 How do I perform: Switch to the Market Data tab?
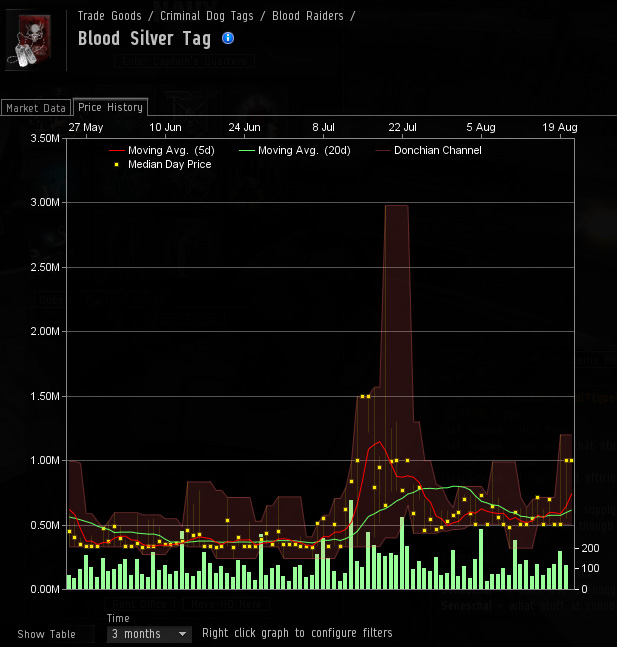pyautogui.click(x=36, y=108)
